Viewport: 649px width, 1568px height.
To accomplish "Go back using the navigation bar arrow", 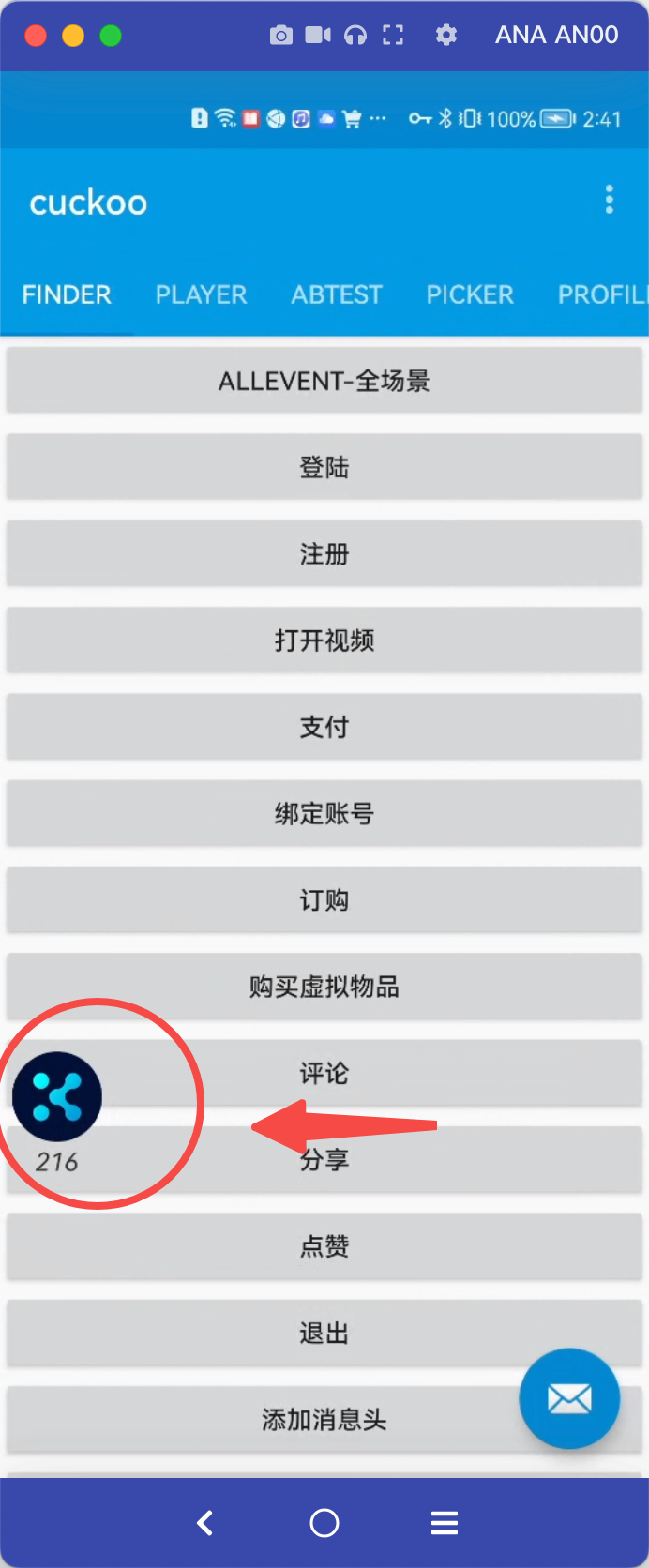I will coord(205,1523).
